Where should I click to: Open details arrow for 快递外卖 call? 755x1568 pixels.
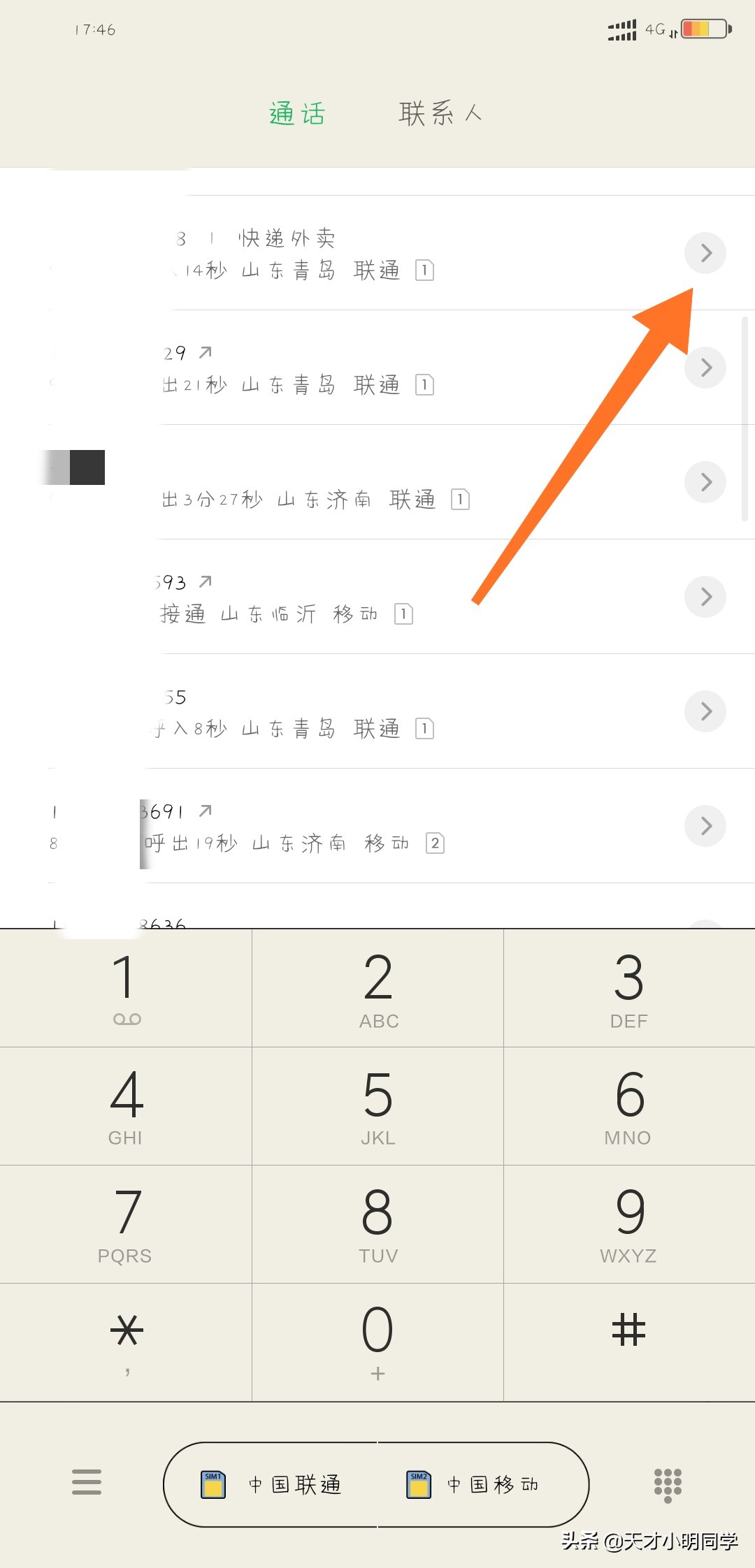point(705,253)
